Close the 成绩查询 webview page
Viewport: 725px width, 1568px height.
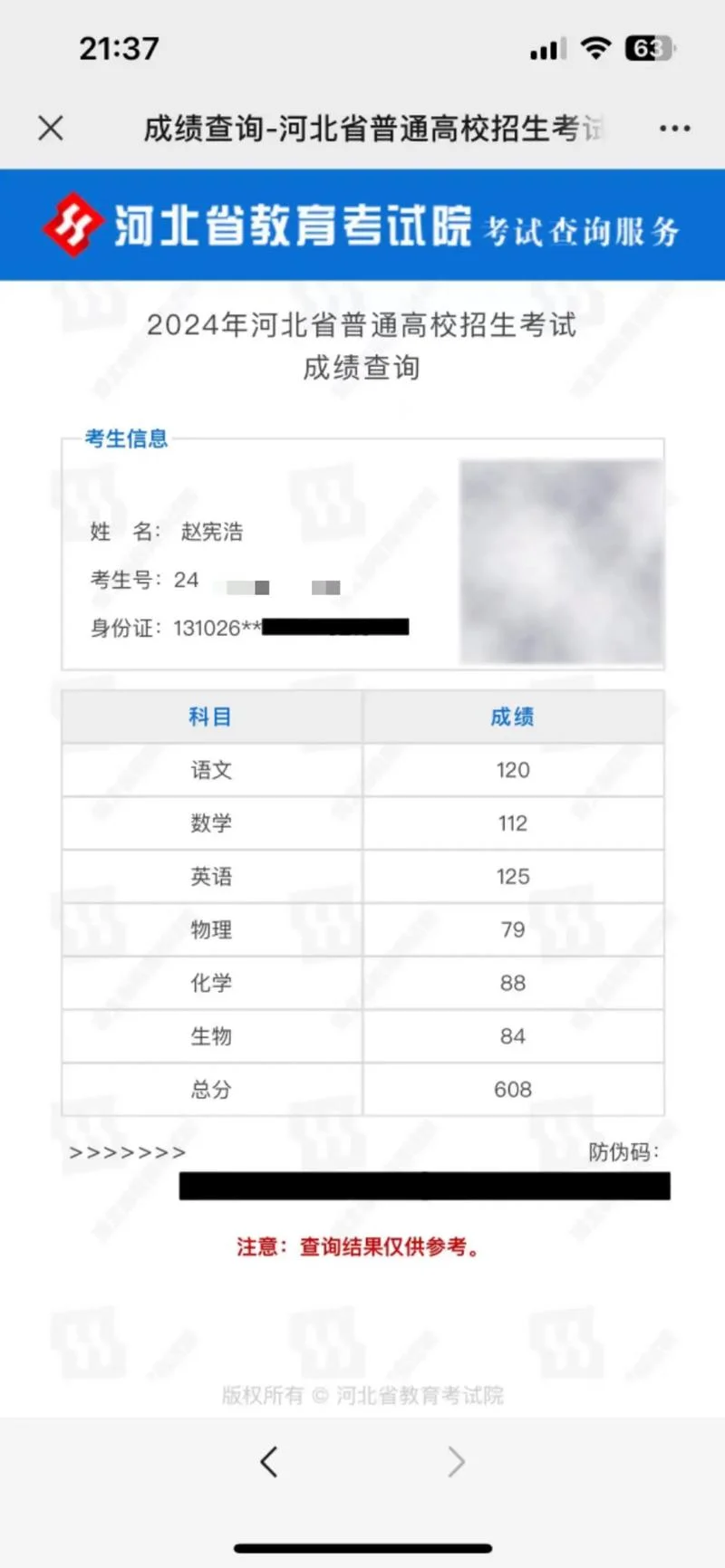click(51, 128)
